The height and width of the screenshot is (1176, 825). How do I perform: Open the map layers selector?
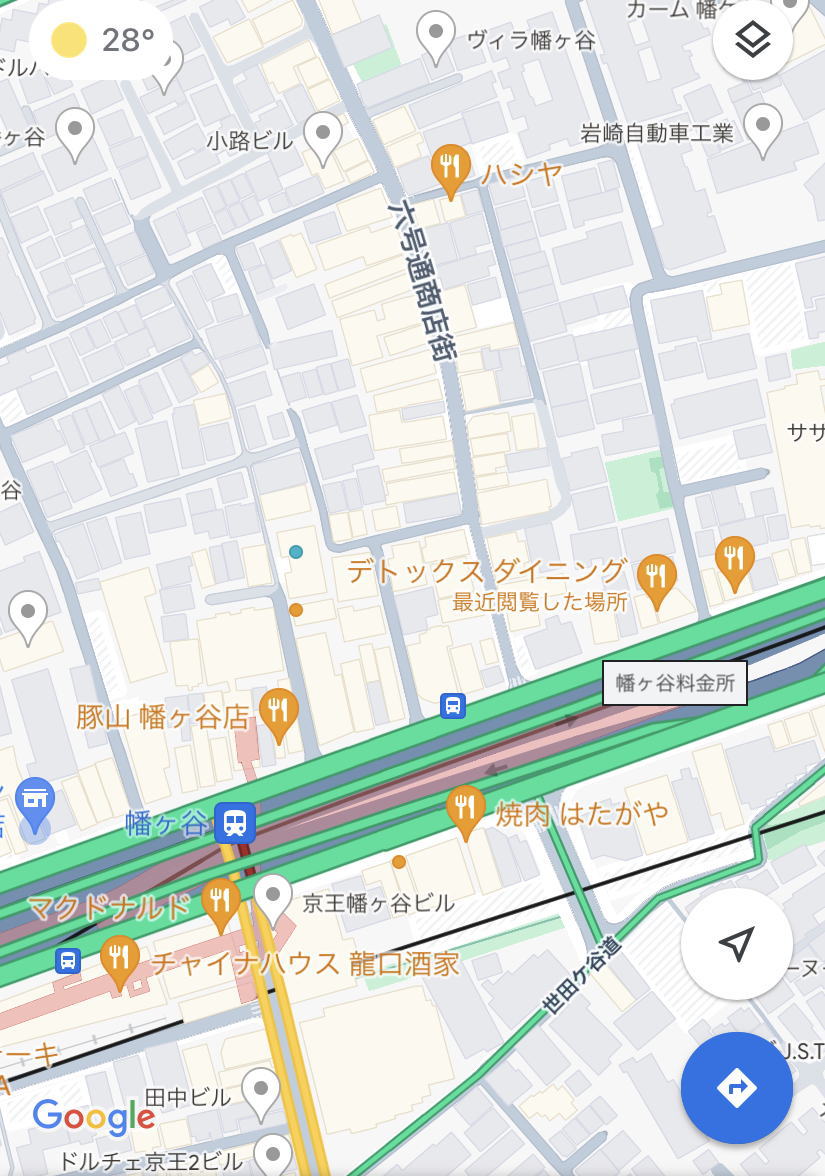point(752,40)
